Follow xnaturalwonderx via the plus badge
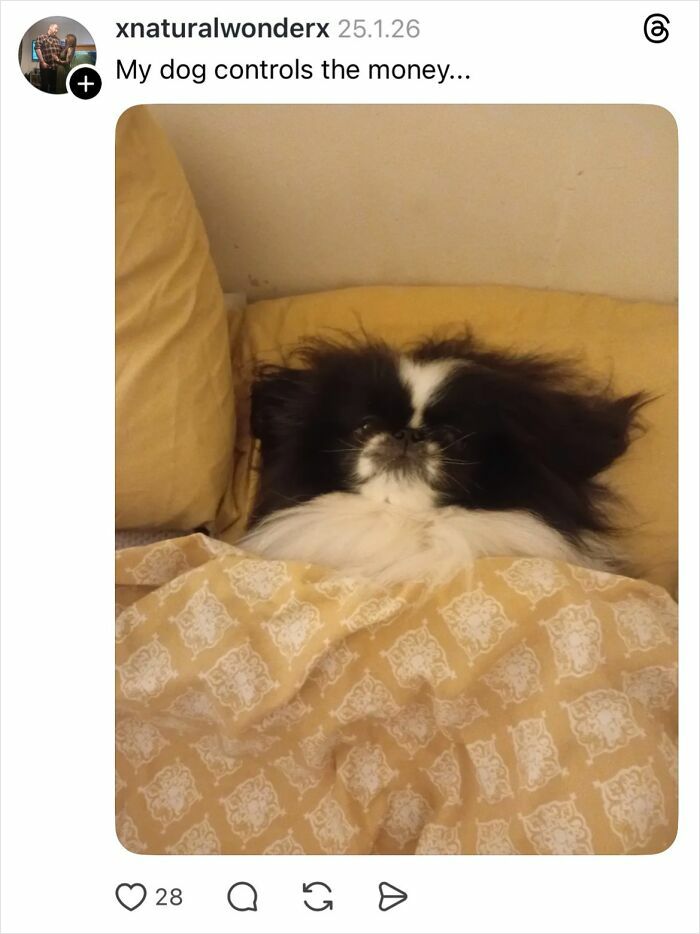 (86, 85)
